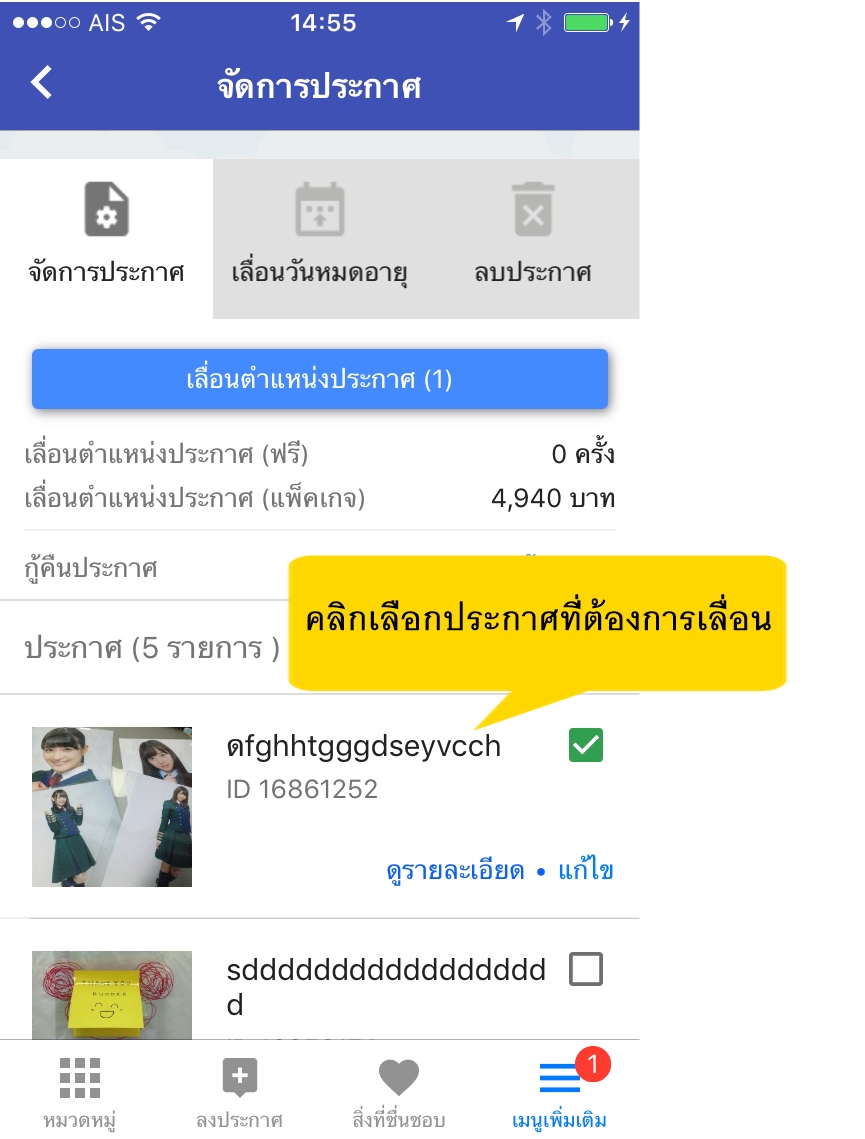Image resolution: width=865 pixels, height=1139 pixels.
Task: Tap แก้ไข to edit ad 16861252
Action: (x=585, y=871)
